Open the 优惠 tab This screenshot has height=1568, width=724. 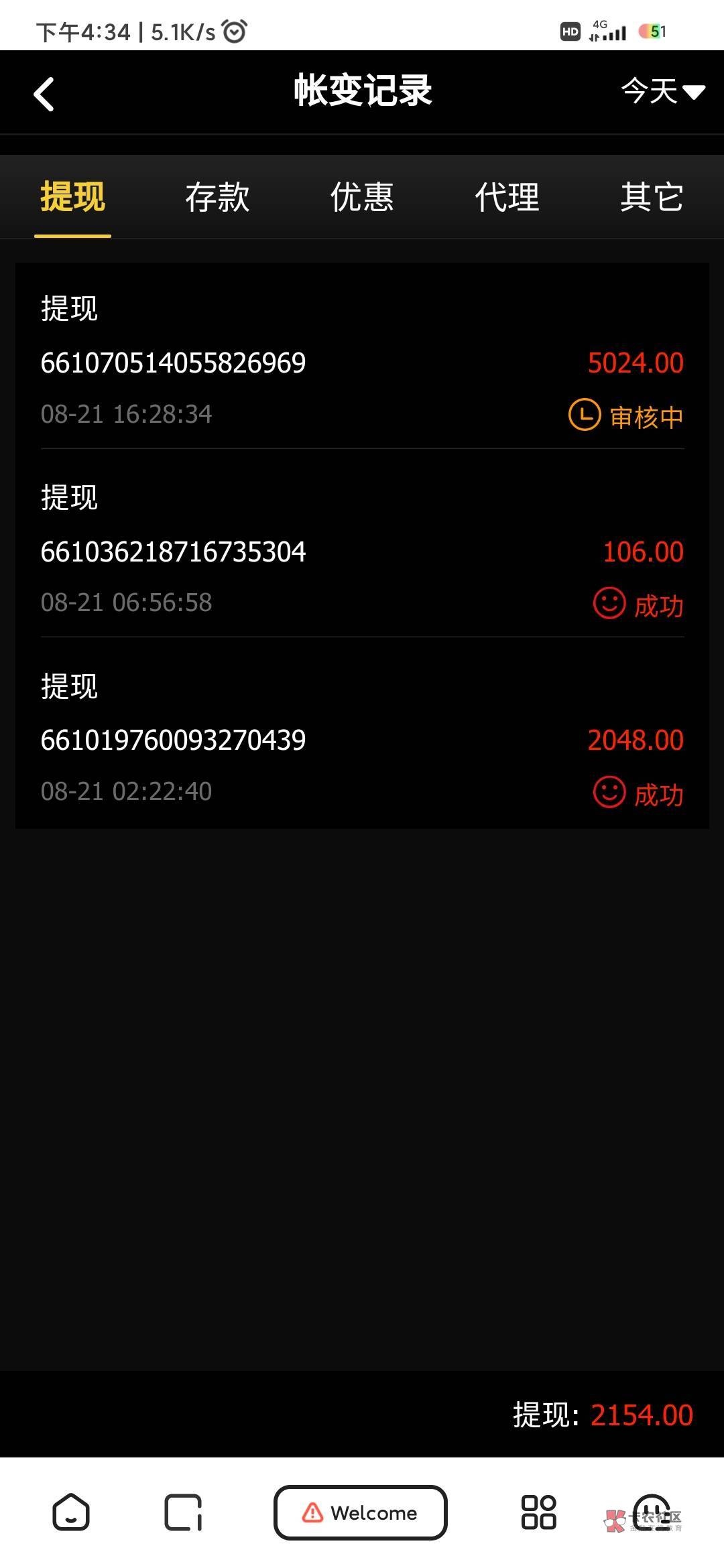pos(362,197)
